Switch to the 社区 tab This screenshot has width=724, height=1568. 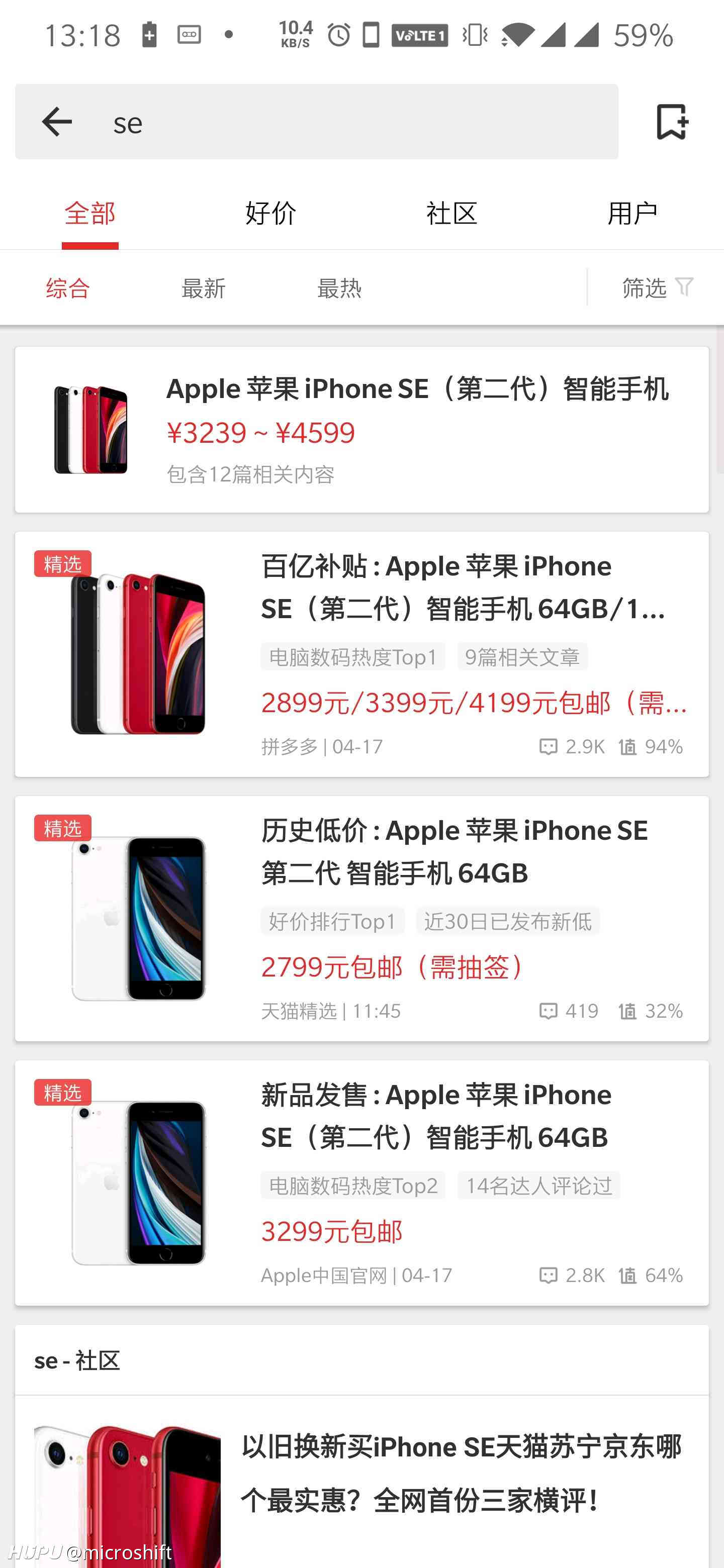[452, 214]
